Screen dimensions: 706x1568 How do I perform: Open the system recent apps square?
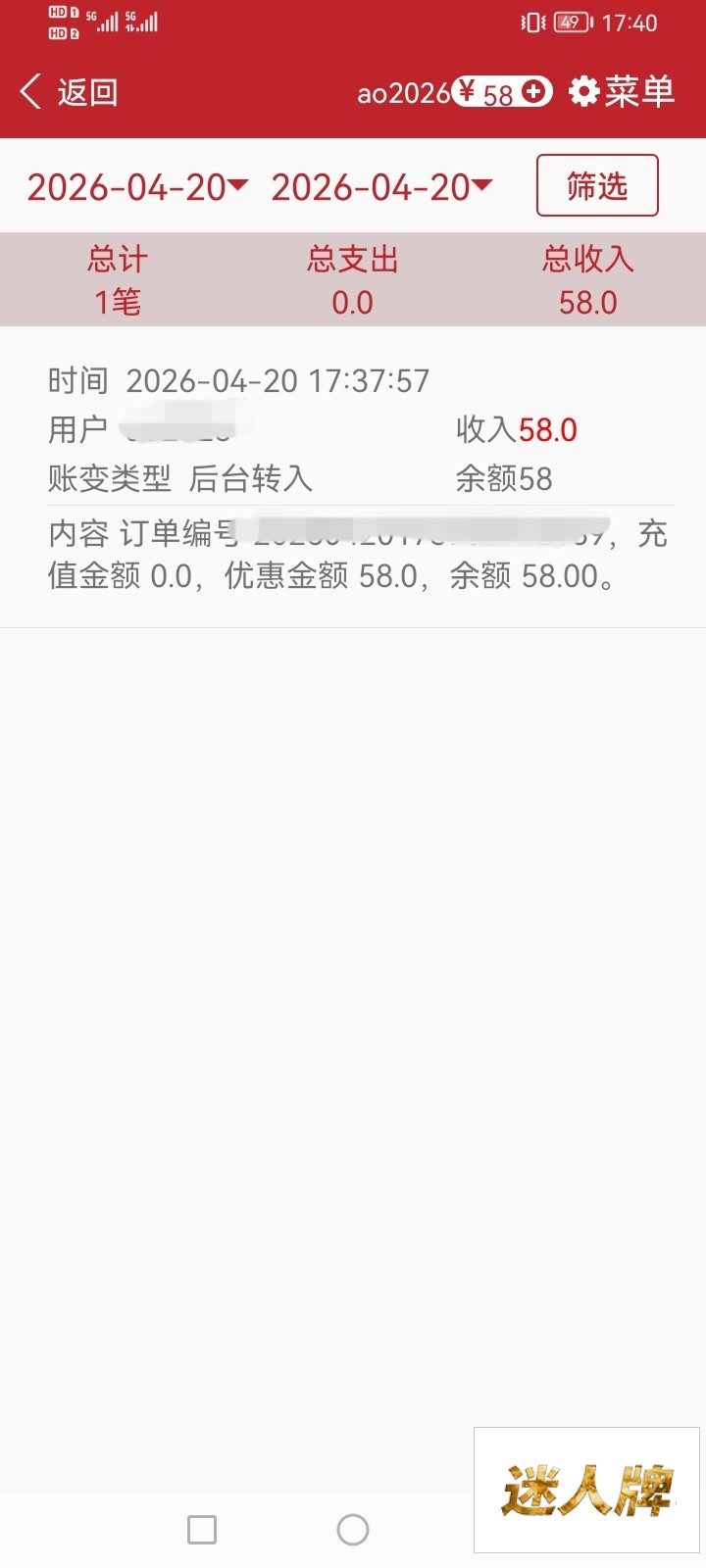[x=202, y=1529]
